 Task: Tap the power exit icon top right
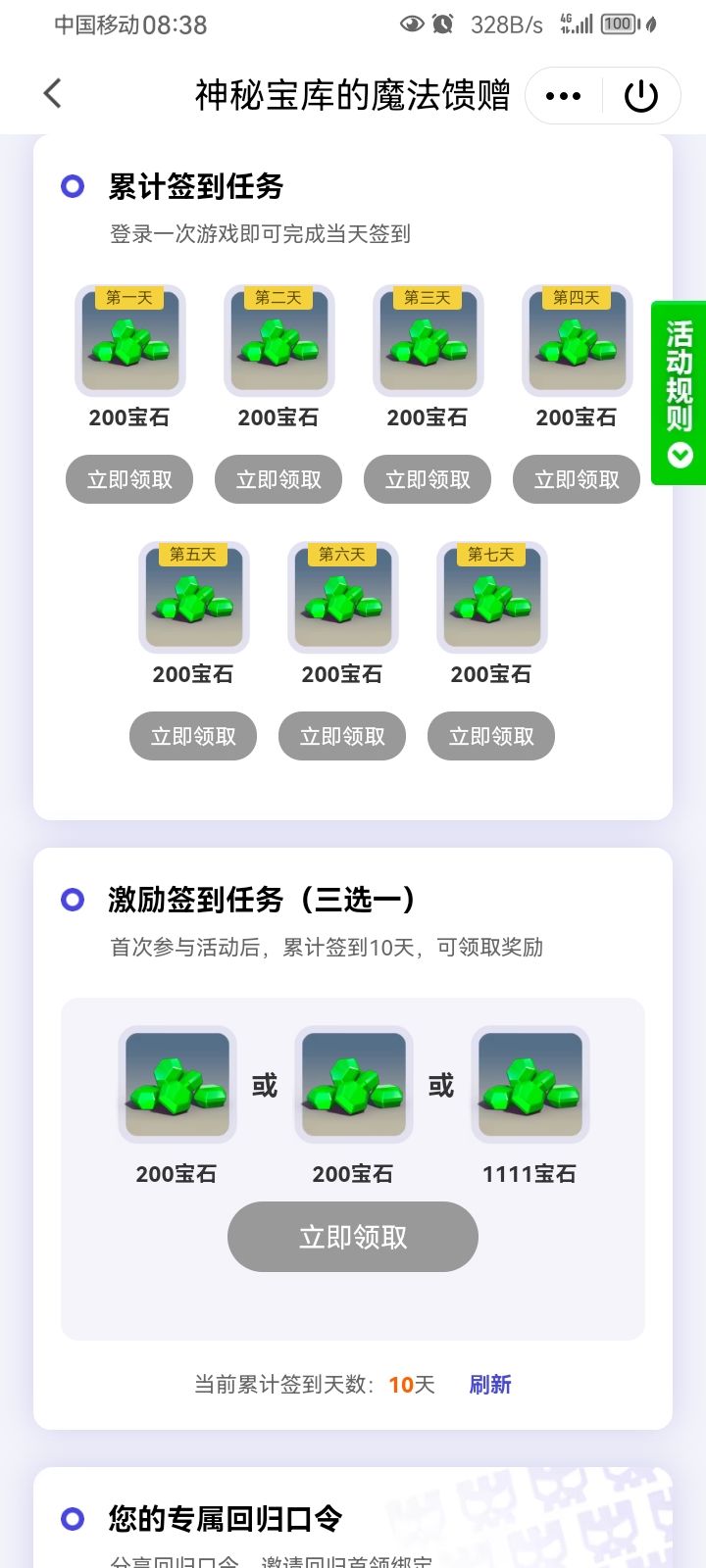(640, 95)
